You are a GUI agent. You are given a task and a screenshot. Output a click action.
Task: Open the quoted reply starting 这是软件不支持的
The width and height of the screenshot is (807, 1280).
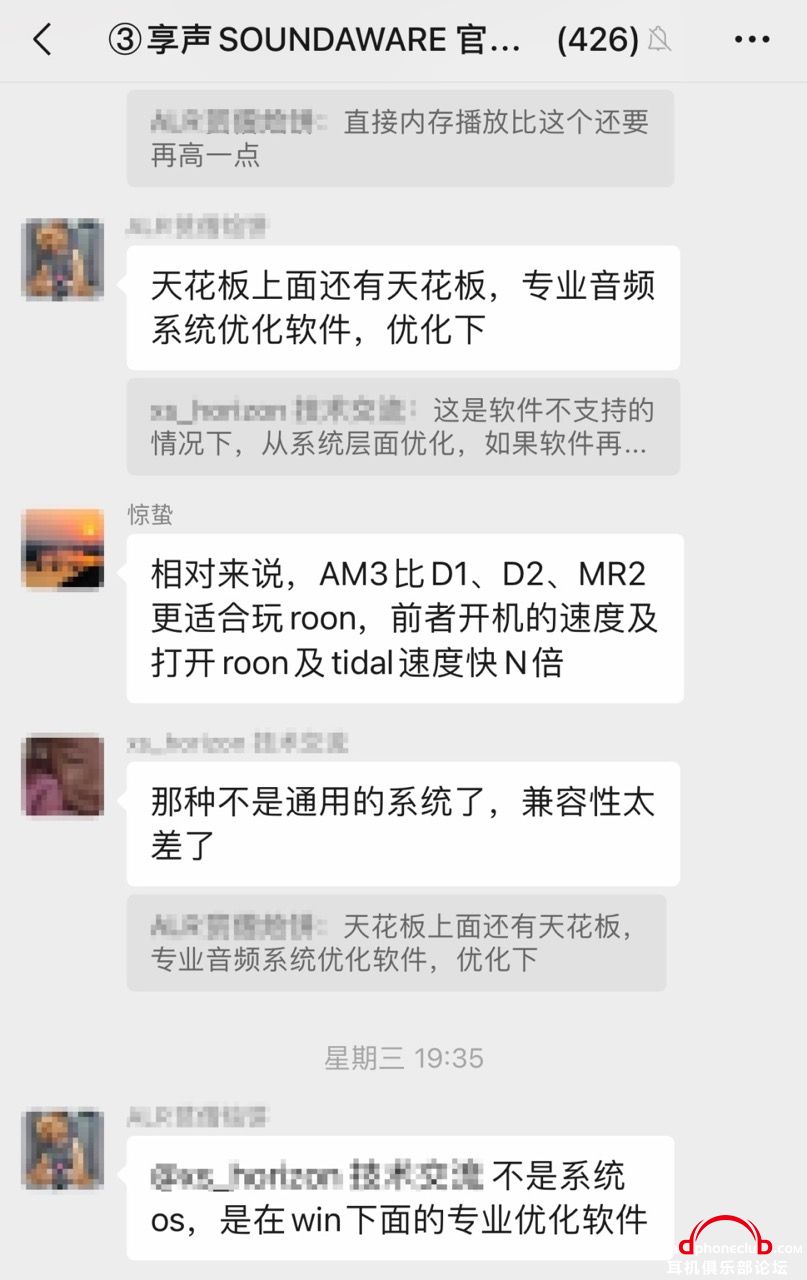(402, 426)
